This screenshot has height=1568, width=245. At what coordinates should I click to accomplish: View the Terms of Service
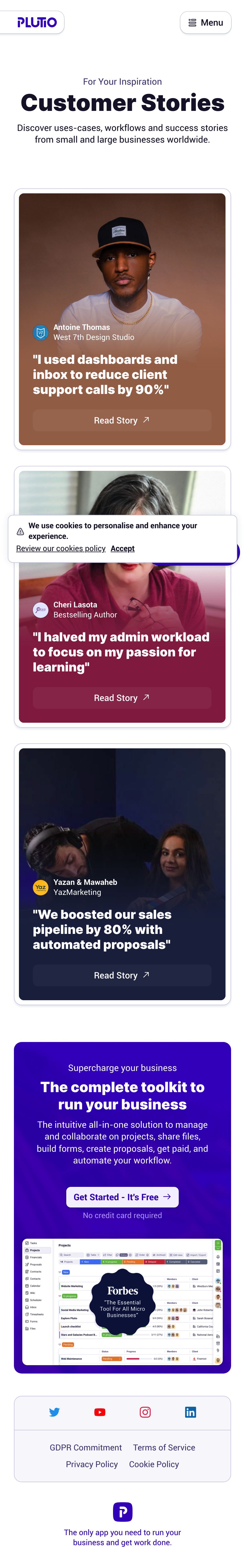coord(164,1447)
